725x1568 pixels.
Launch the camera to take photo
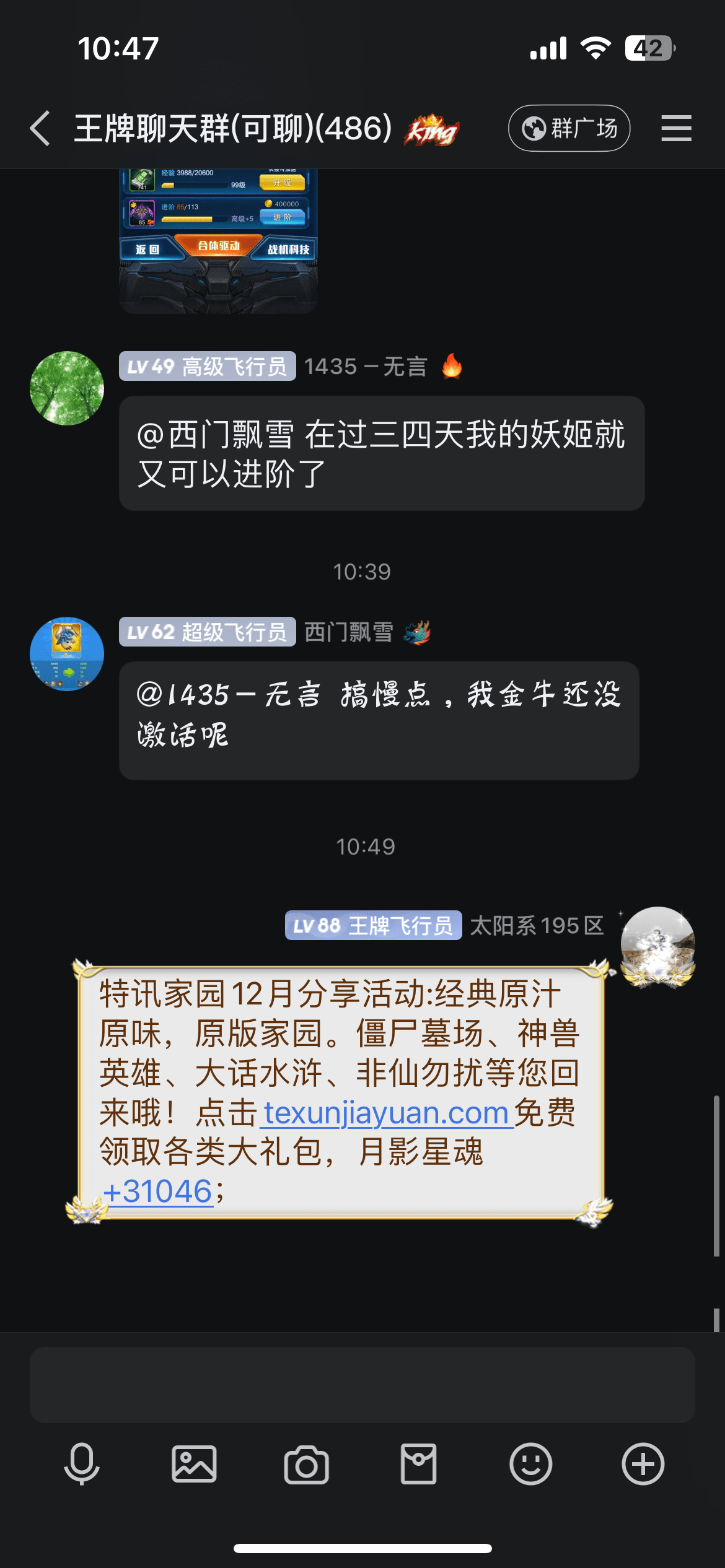tap(306, 1464)
